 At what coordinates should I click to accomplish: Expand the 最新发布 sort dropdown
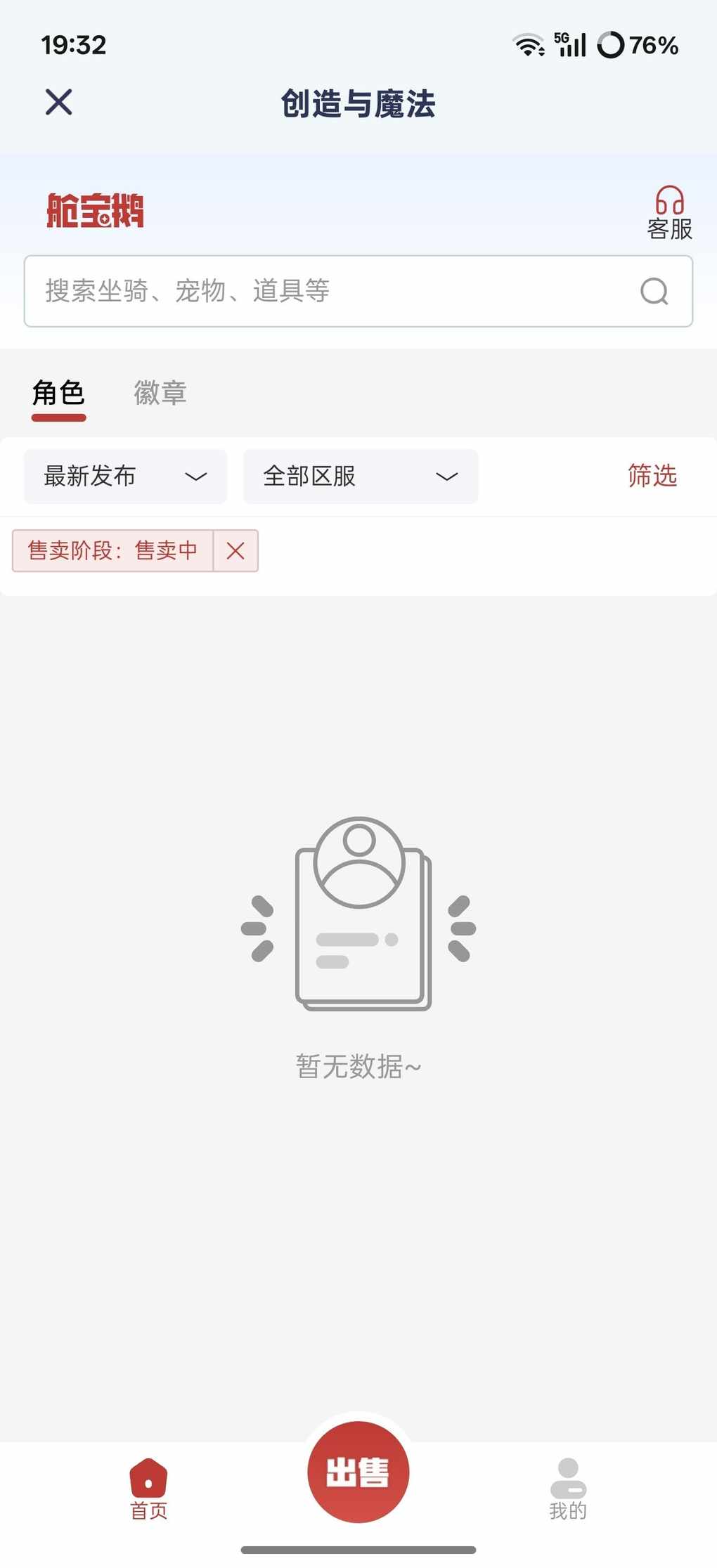click(x=125, y=477)
